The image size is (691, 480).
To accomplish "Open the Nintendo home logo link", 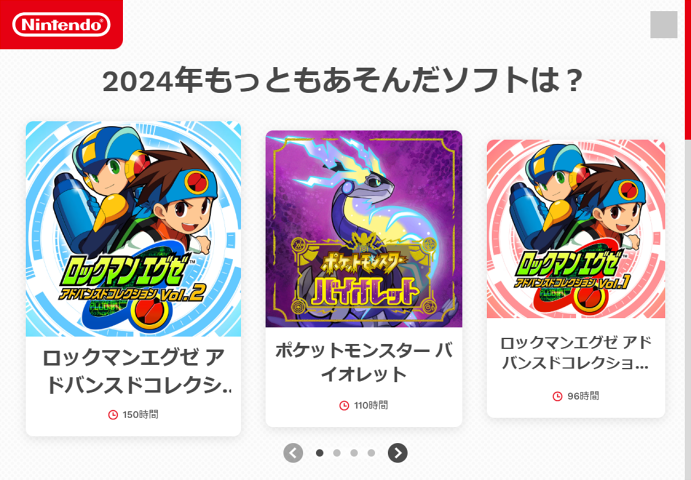I will click(x=61, y=24).
